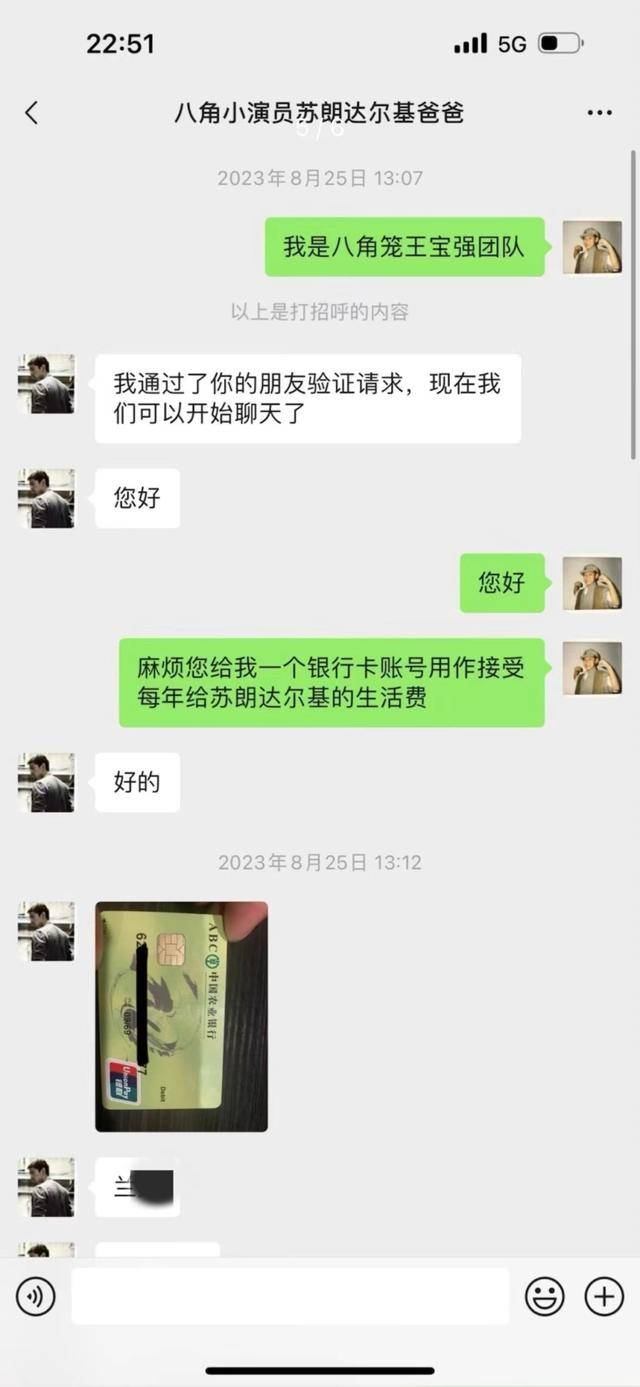The image size is (640, 1387).
Task: View contact avatar beside 您好 reply
Action: coord(46,498)
